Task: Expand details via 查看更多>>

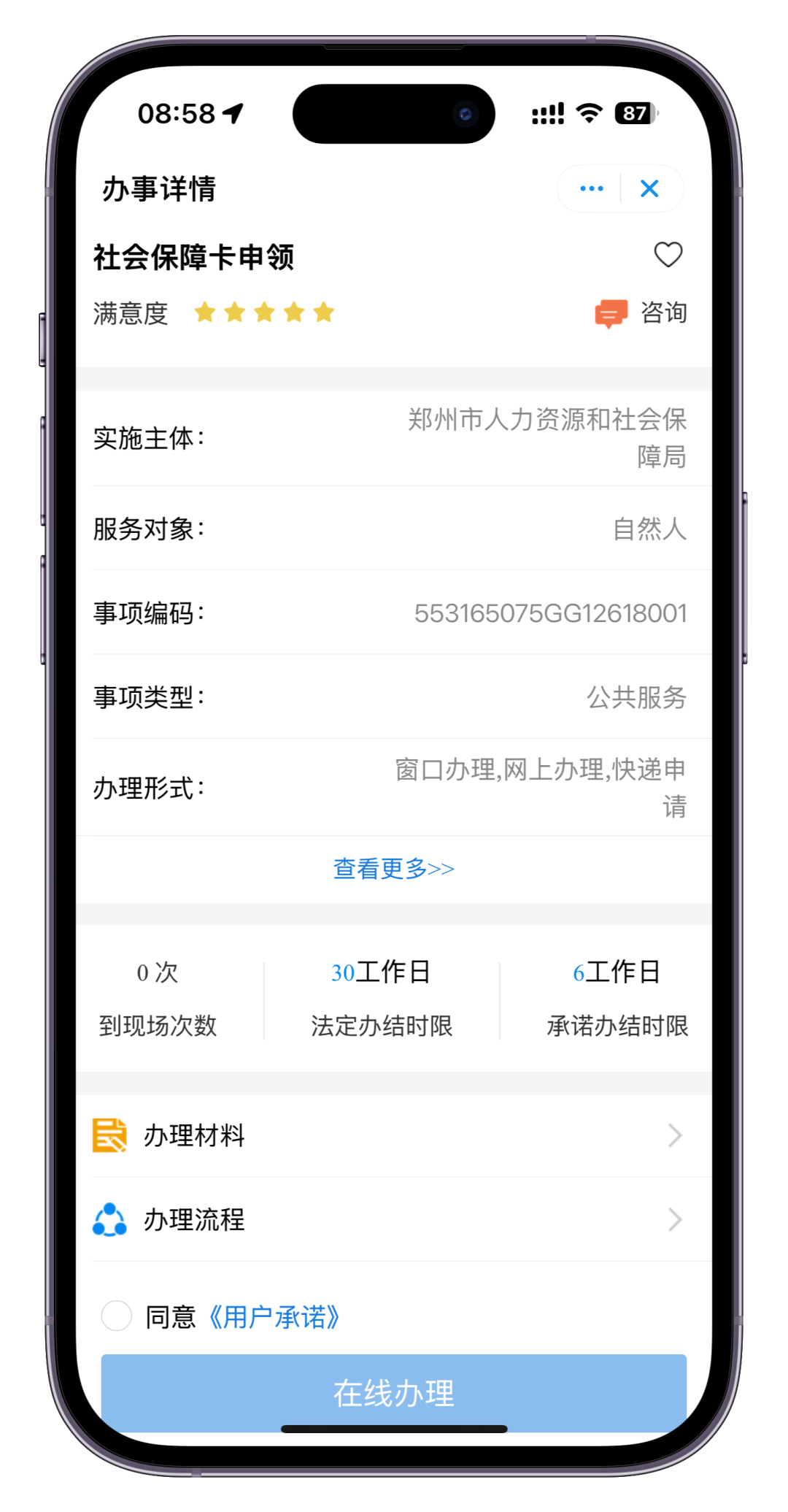Action: coord(394,869)
